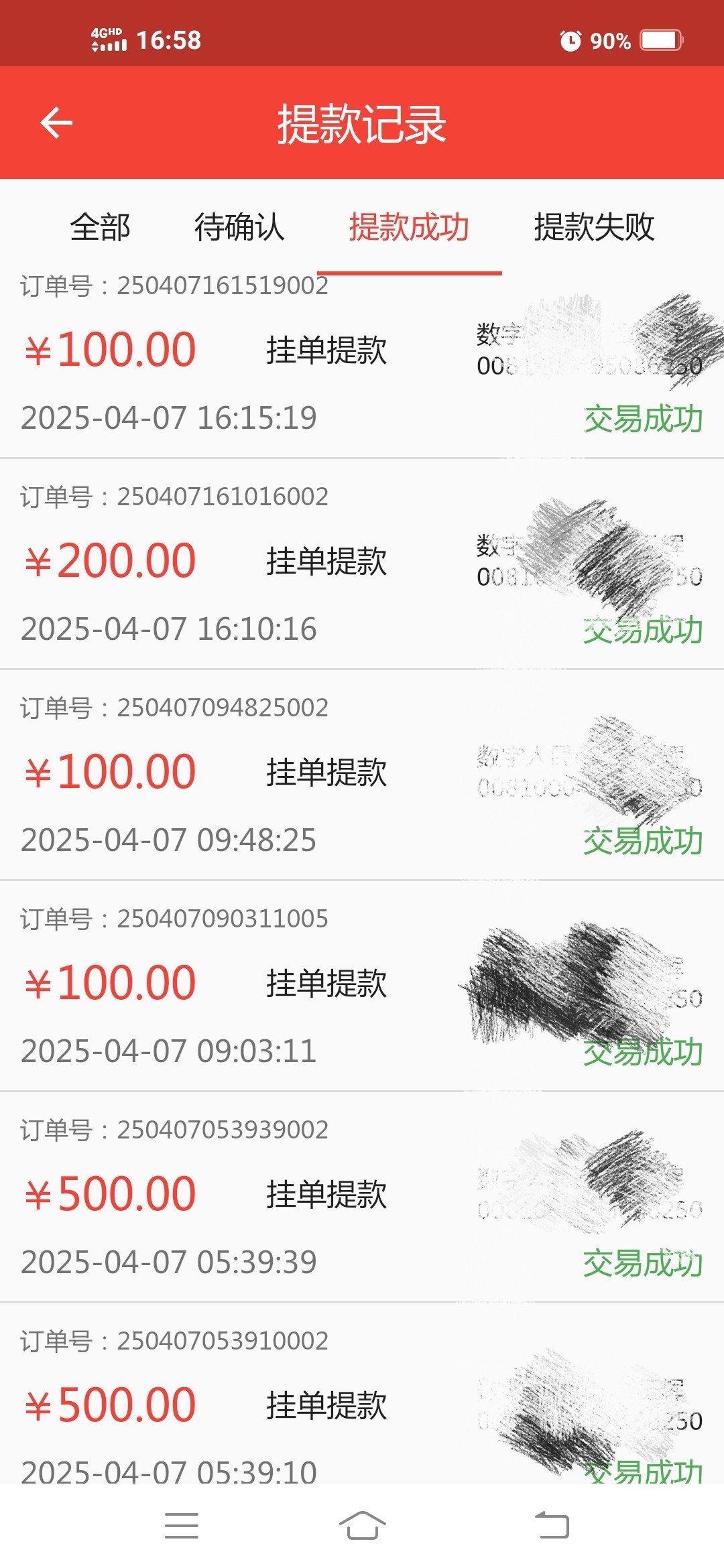724x1568 pixels.
Task: Go back using the header arrow
Action: pos(56,123)
